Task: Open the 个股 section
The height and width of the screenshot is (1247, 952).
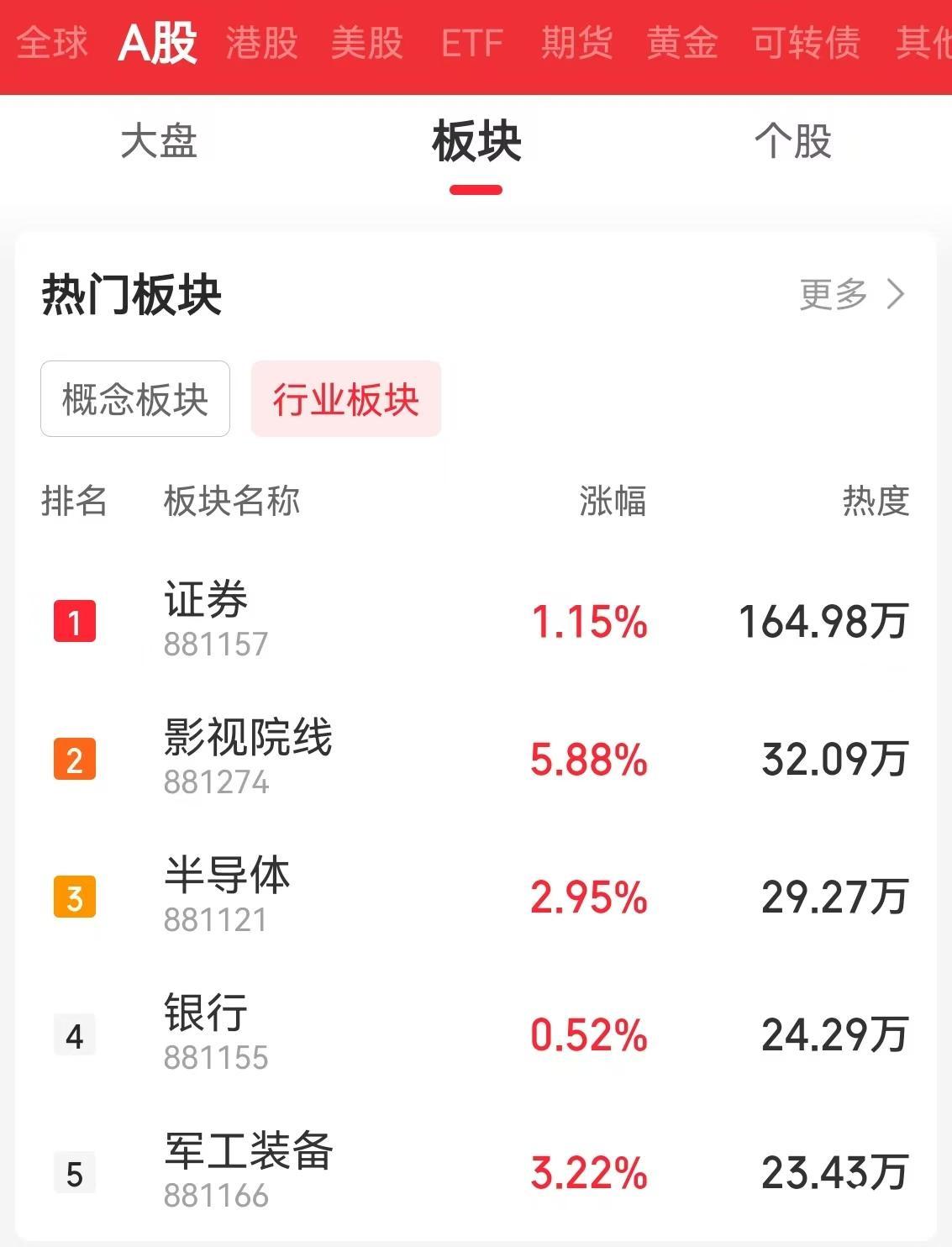Action: click(x=793, y=143)
